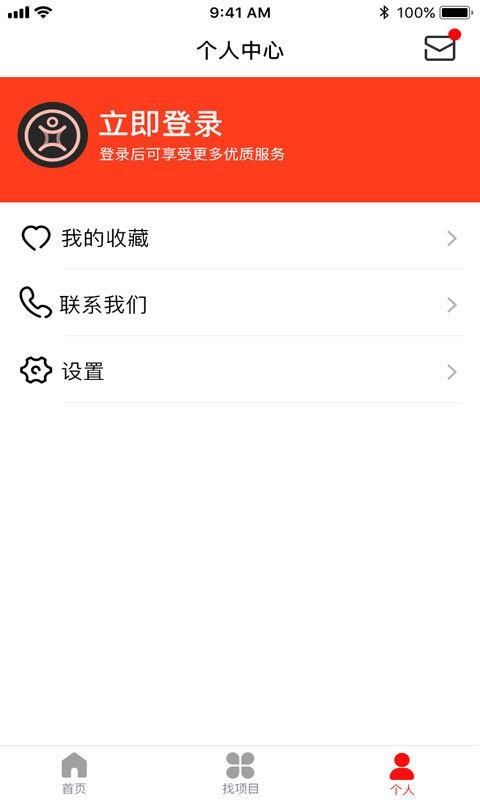
Task: Tap the profile avatar icon
Action: pos(53,135)
